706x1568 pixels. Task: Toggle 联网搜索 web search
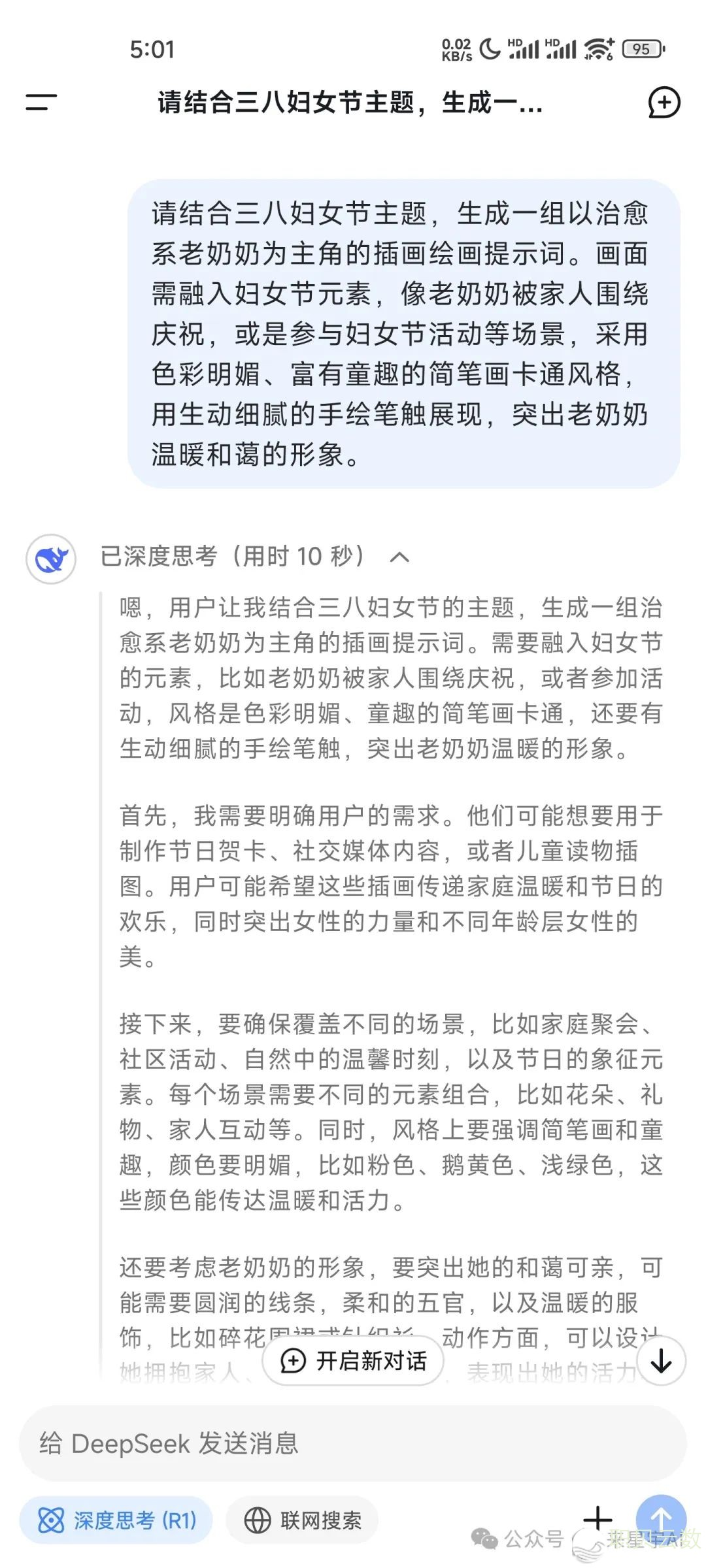point(303,1520)
